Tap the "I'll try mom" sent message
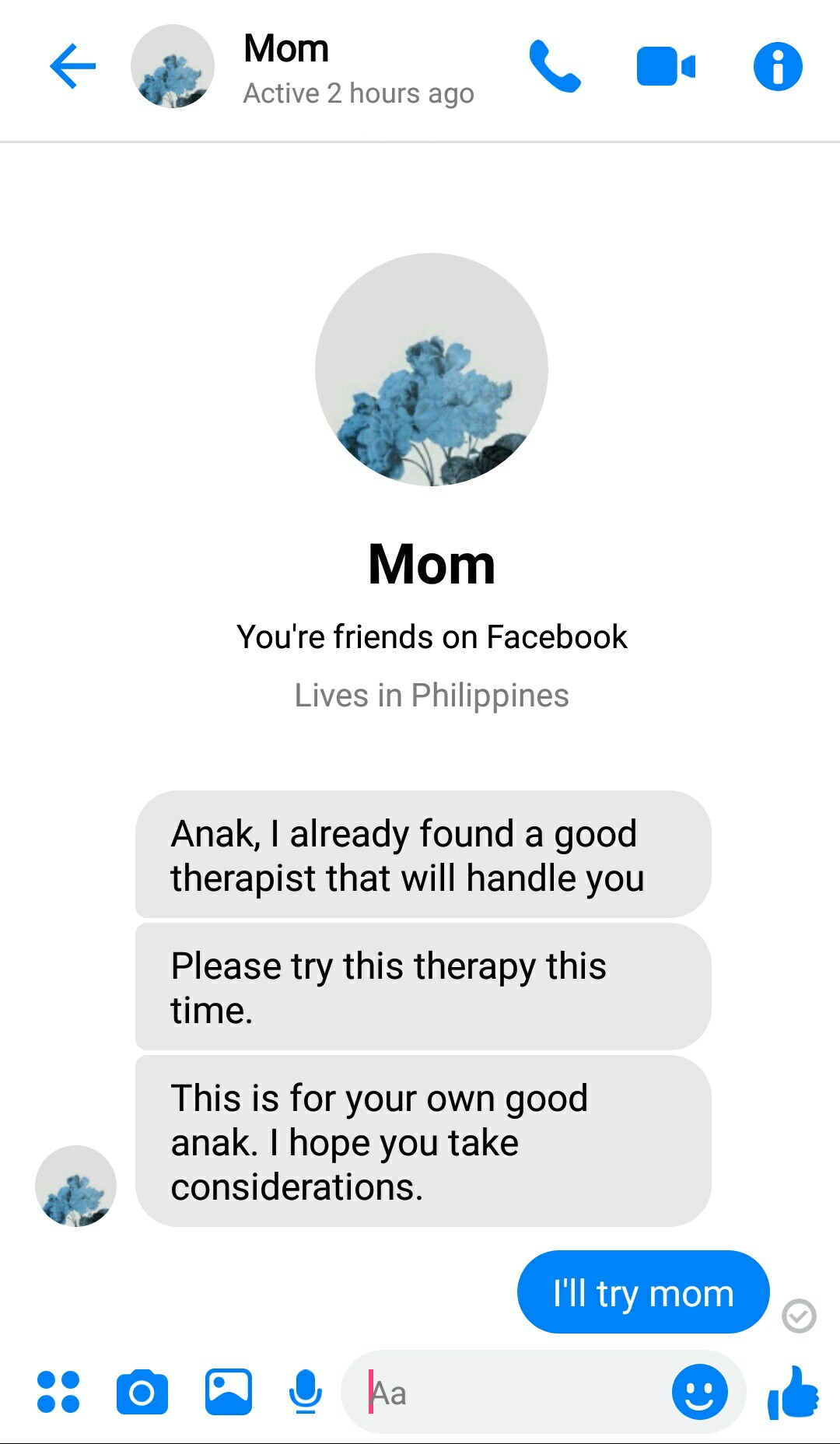Image resolution: width=840 pixels, height=1444 pixels. [x=642, y=1292]
